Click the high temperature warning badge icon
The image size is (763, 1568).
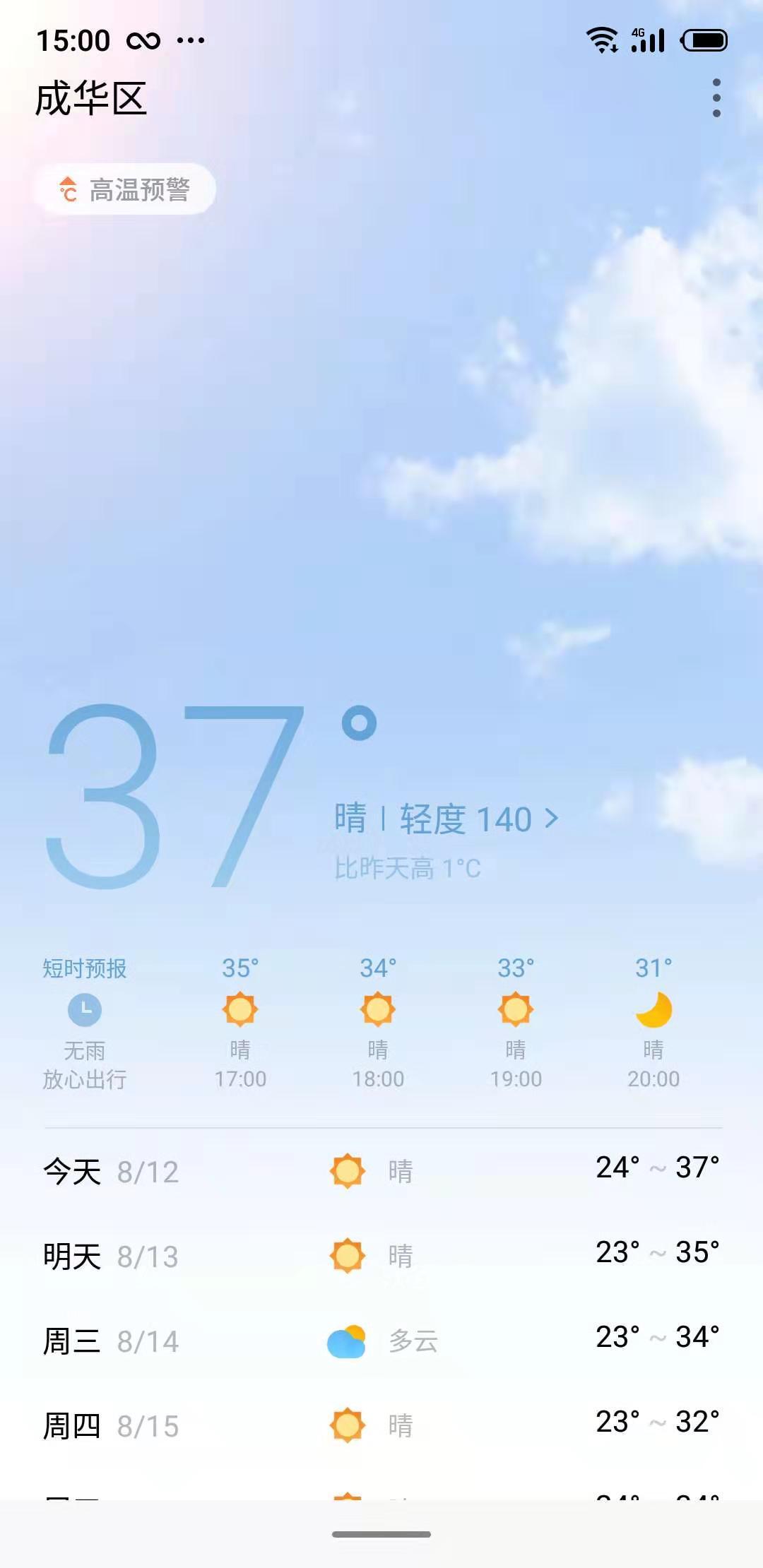coord(66,189)
